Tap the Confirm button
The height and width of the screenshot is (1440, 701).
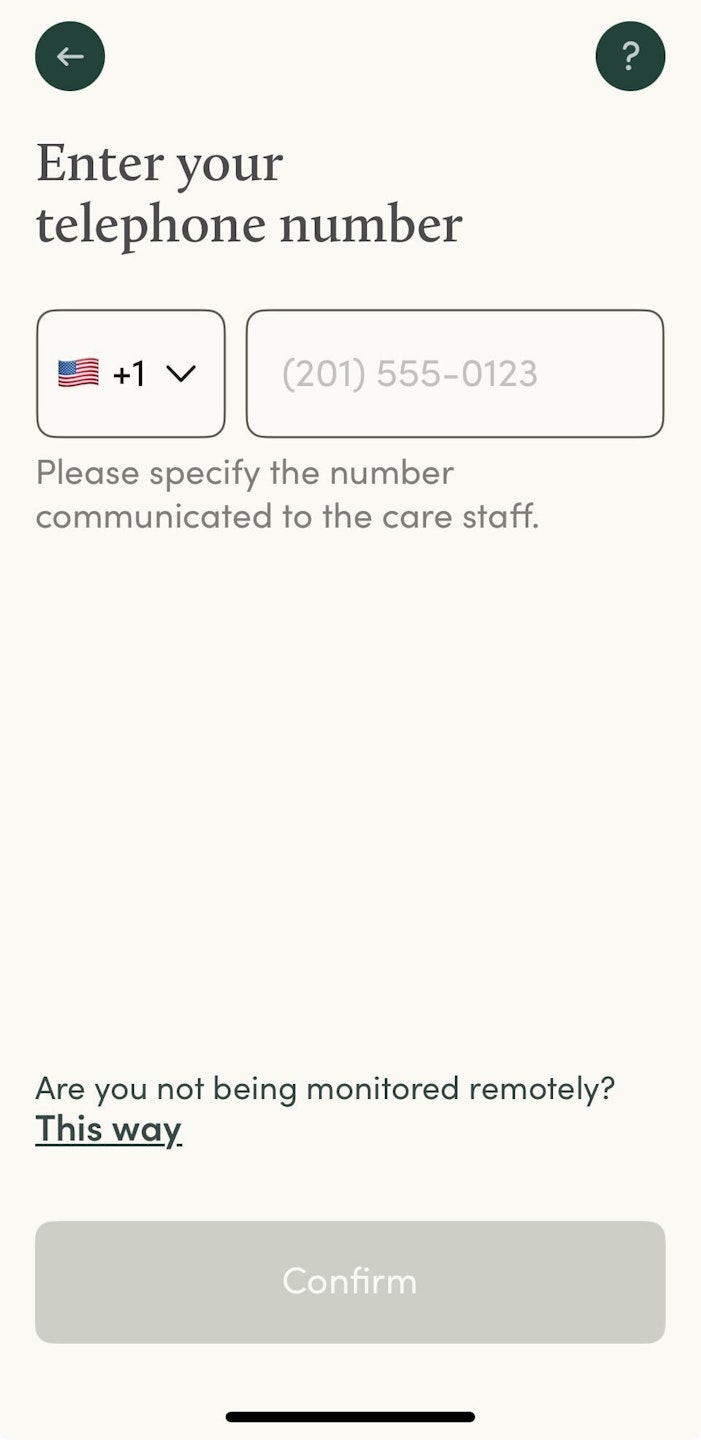coord(350,1281)
